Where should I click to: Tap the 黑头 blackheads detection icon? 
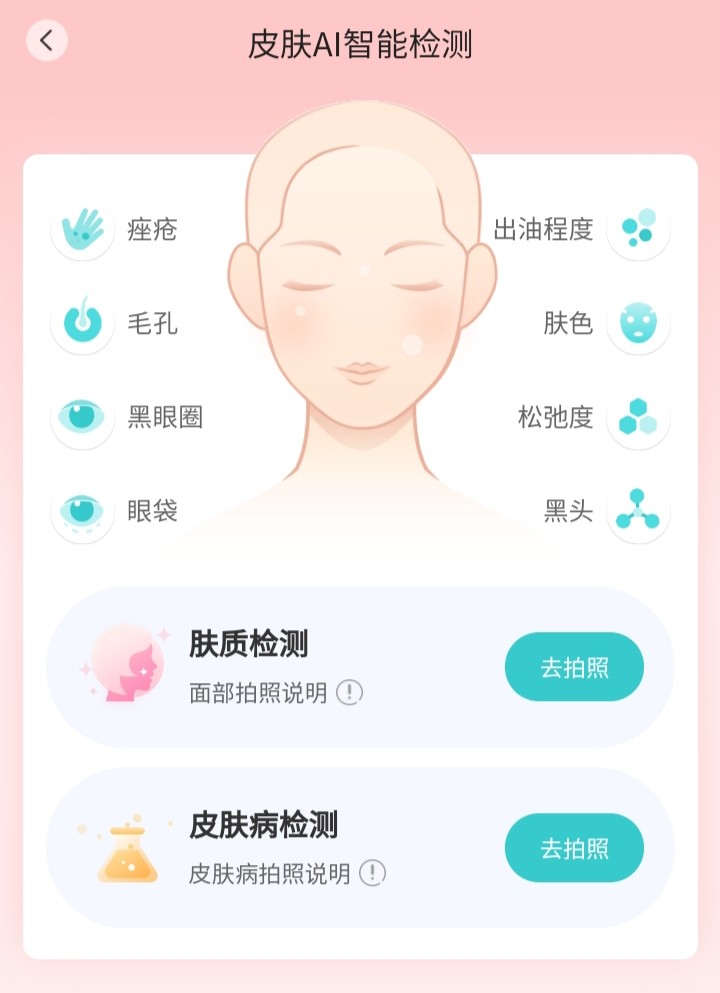[x=638, y=512]
